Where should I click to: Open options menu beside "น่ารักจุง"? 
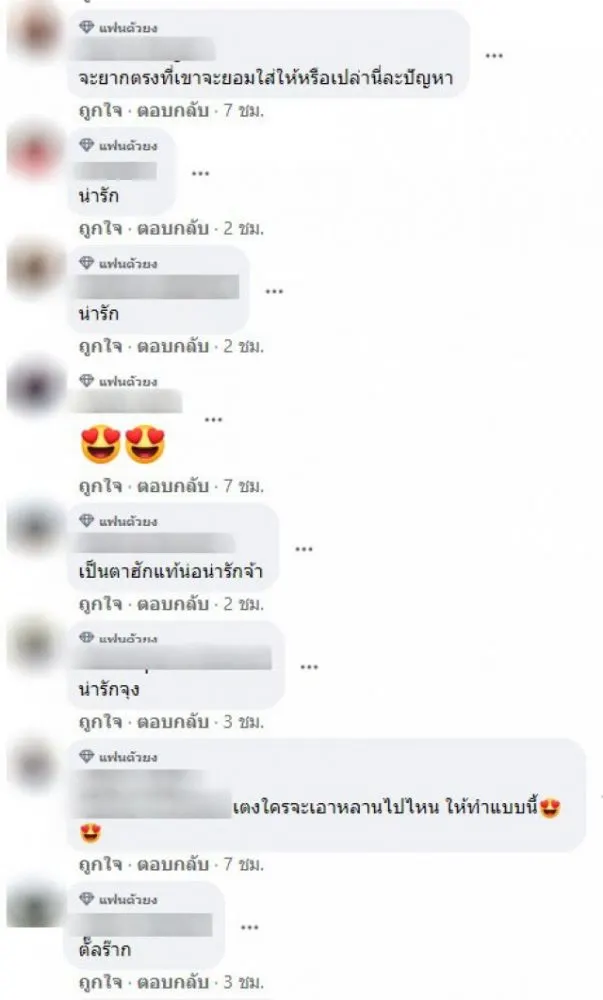(x=309, y=666)
